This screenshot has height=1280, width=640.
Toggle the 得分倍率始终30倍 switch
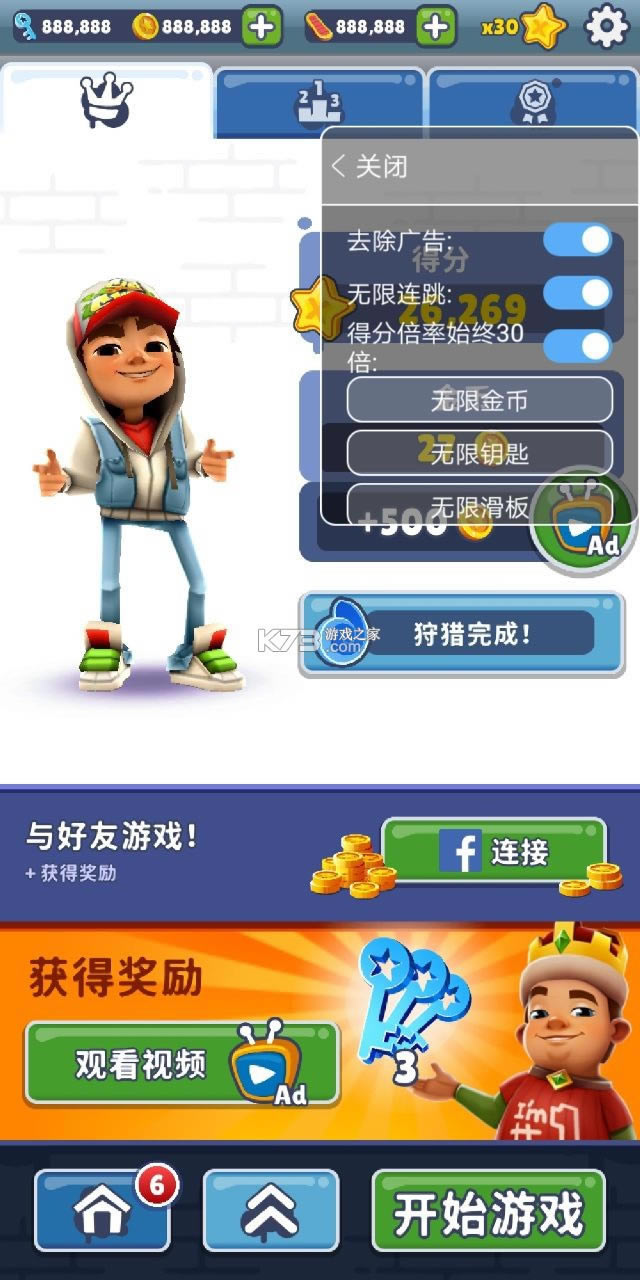point(577,346)
